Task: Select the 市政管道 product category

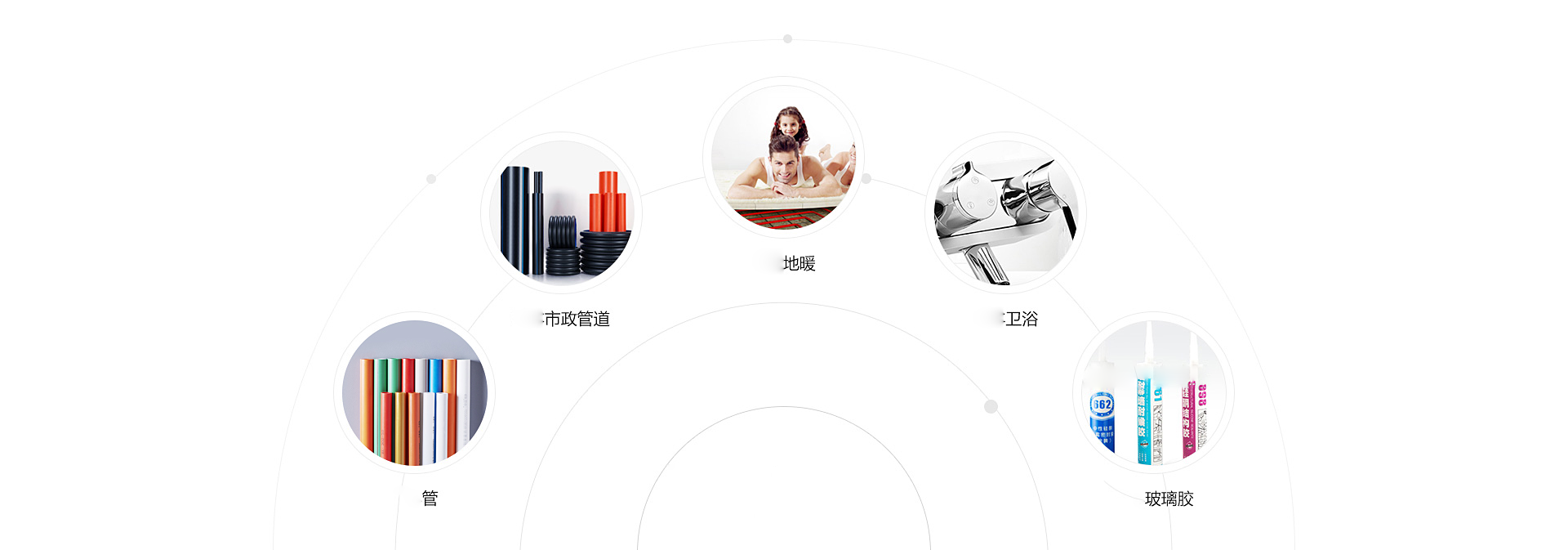Action: tap(562, 212)
